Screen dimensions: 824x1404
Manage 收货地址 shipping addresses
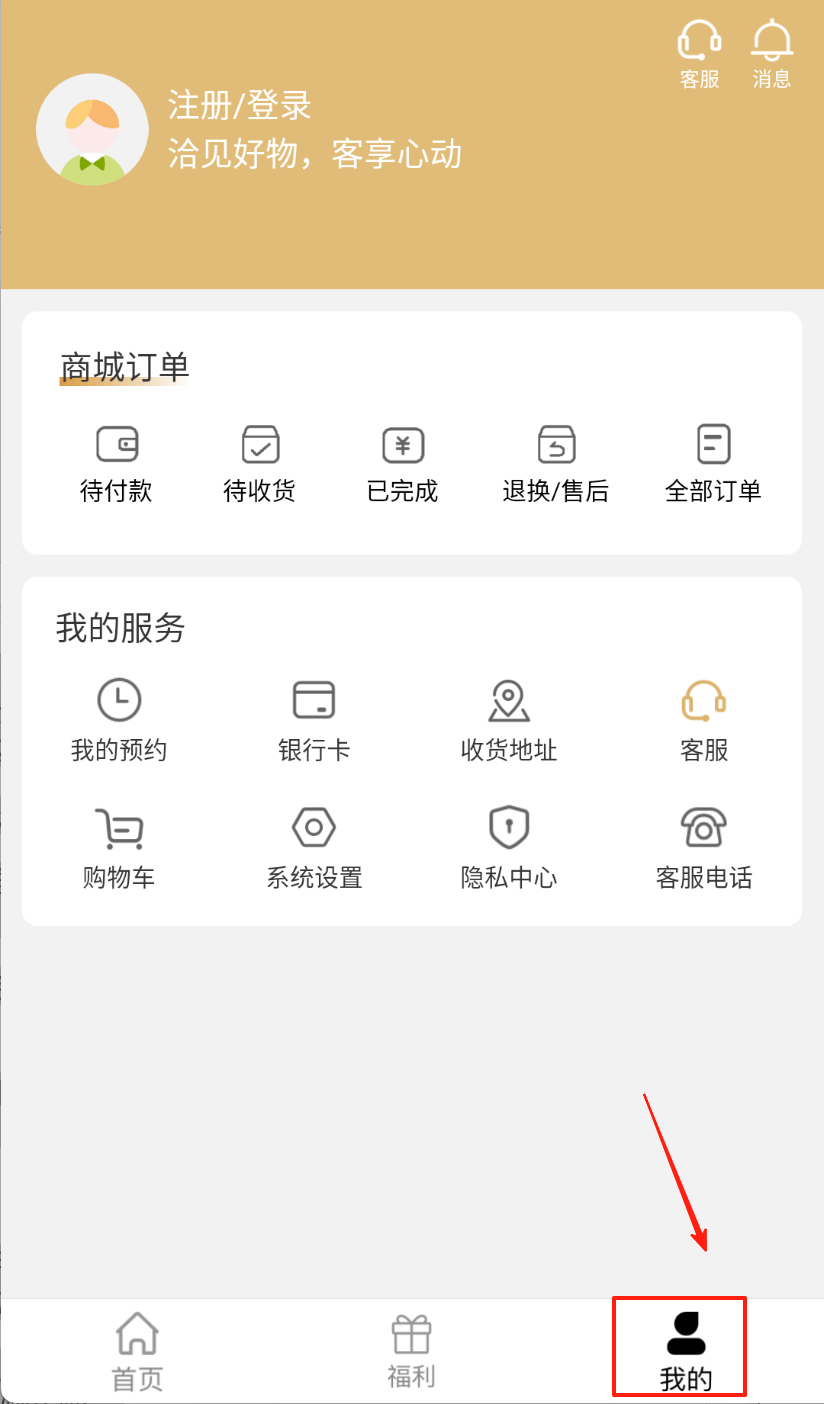click(x=509, y=720)
